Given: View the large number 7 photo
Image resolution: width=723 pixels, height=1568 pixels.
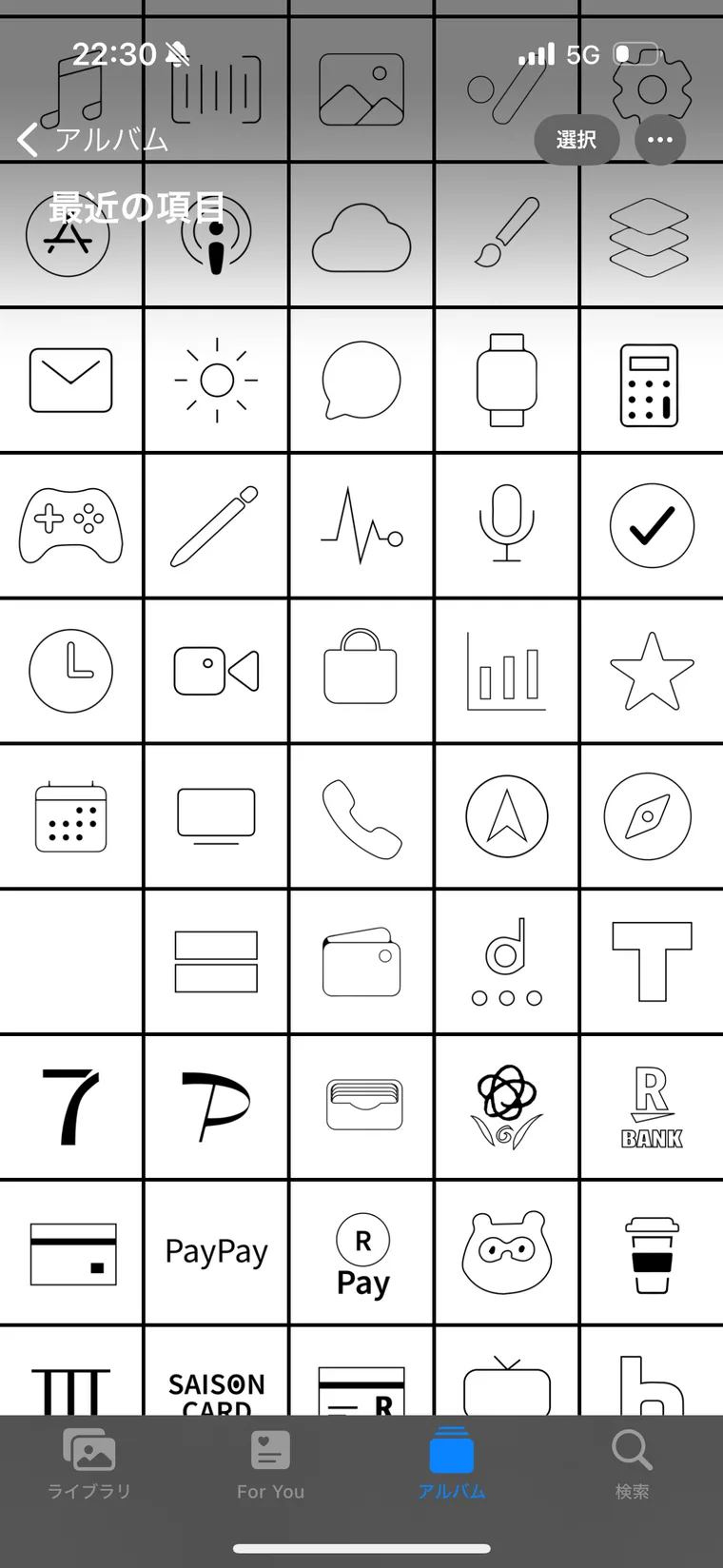Looking at the screenshot, I should (x=71, y=1107).
